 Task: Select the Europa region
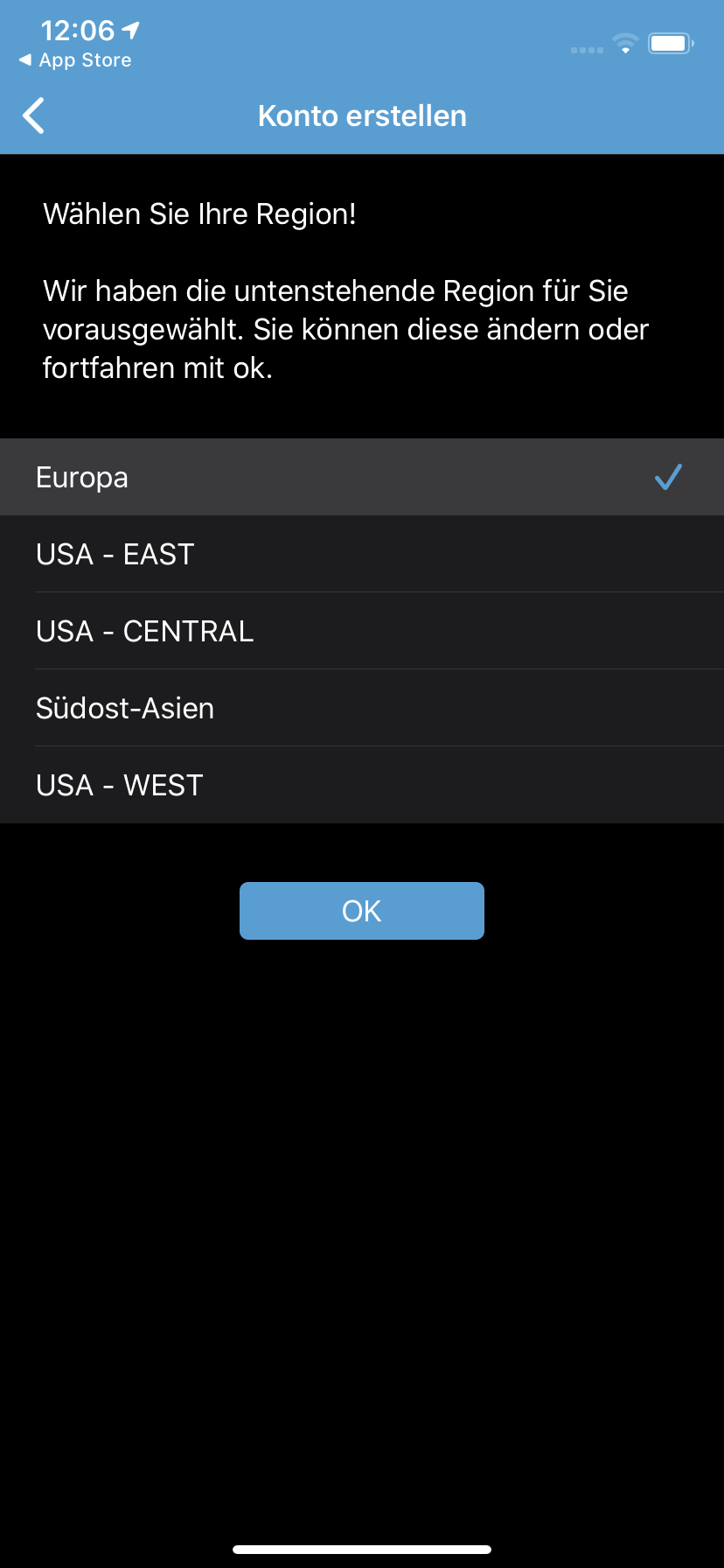tap(361, 477)
